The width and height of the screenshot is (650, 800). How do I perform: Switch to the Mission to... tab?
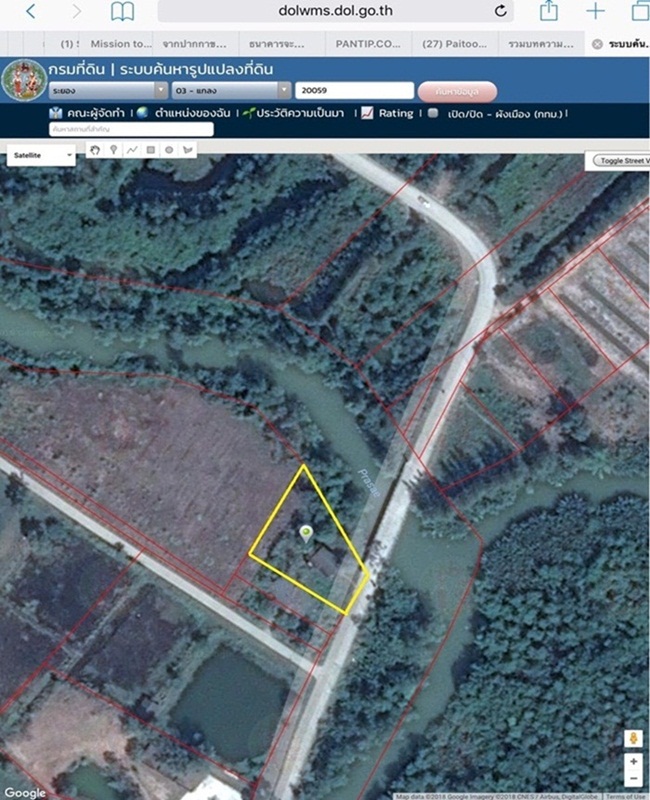[121, 44]
